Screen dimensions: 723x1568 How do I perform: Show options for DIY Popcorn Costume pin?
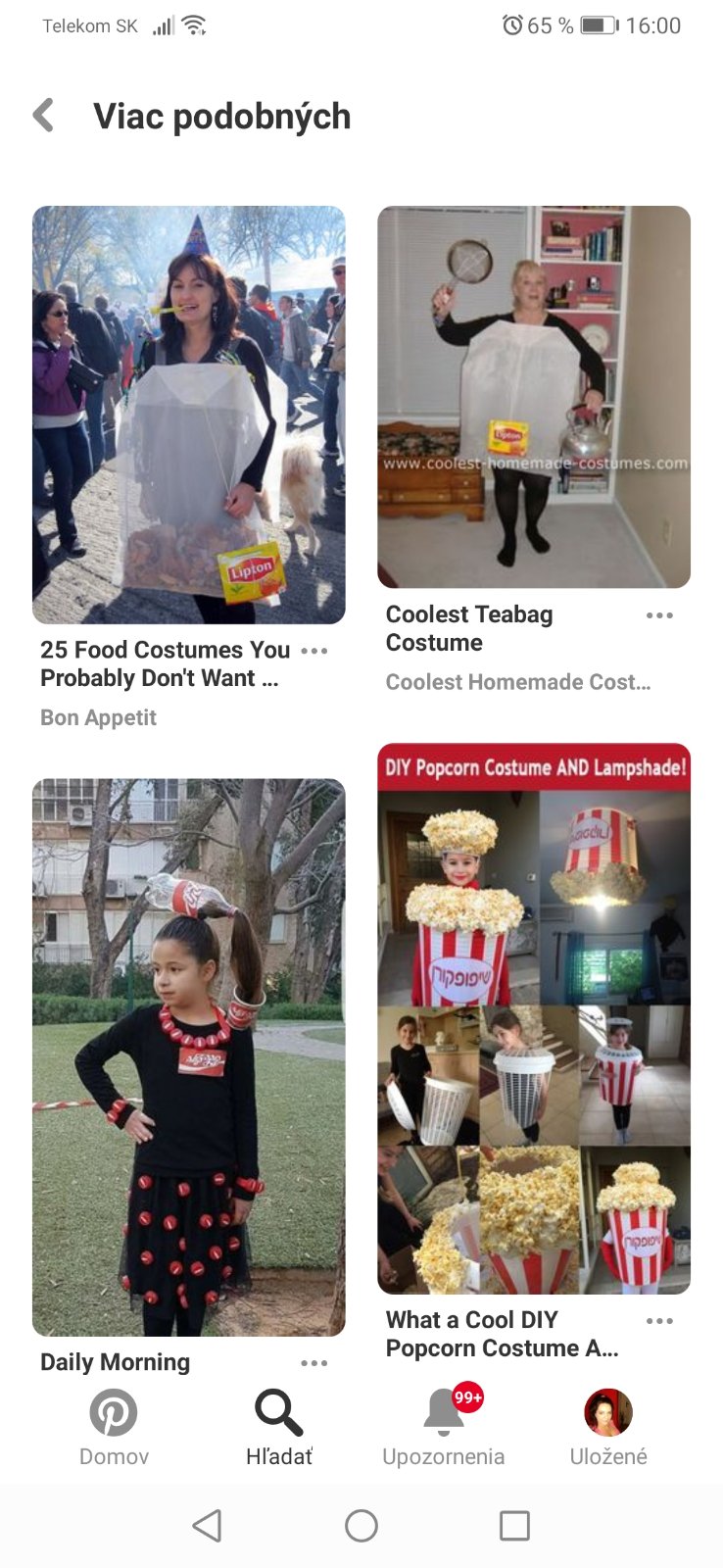[x=659, y=1321]
